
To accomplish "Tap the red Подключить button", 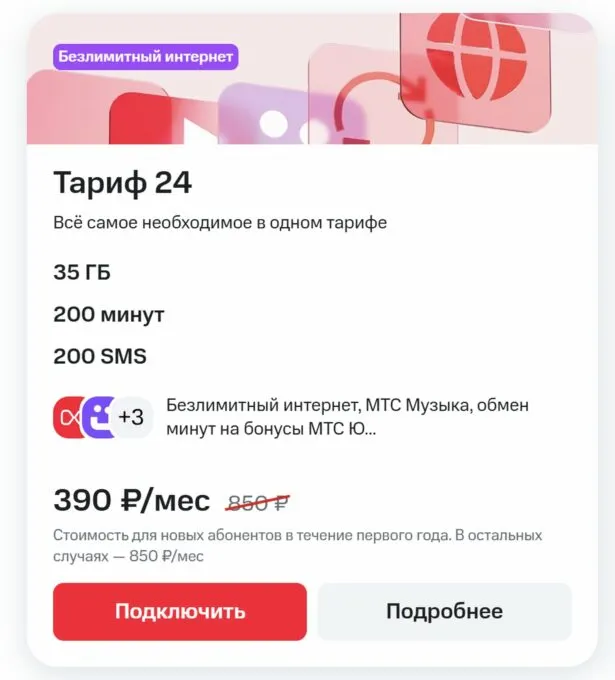I will click(179, 611).
